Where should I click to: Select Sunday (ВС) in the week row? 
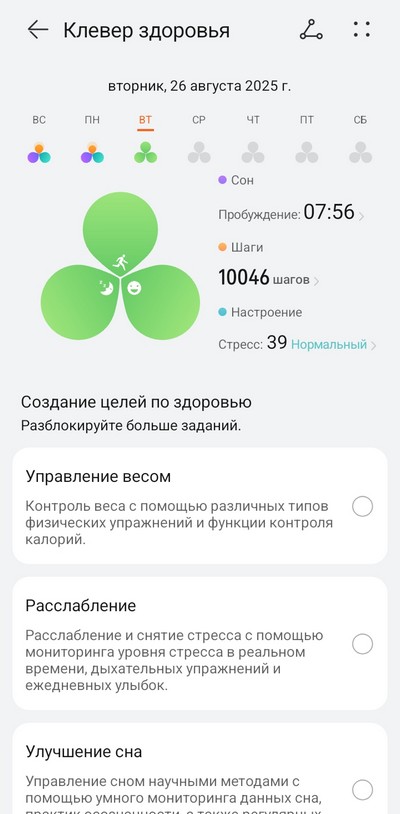tap(39, 139)
